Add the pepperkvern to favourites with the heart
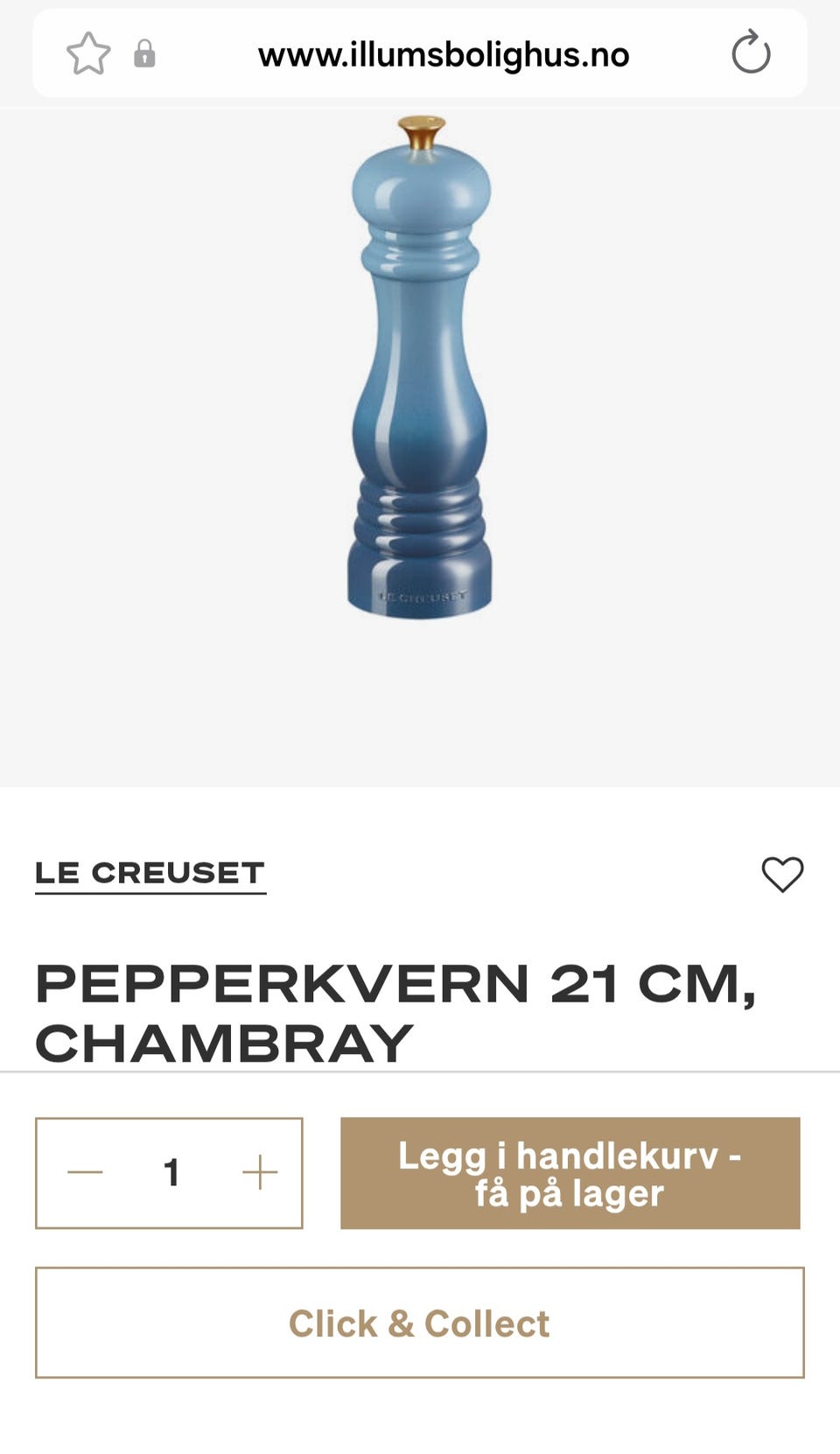This screenshot has height=1454, width=840. (782, 874)
